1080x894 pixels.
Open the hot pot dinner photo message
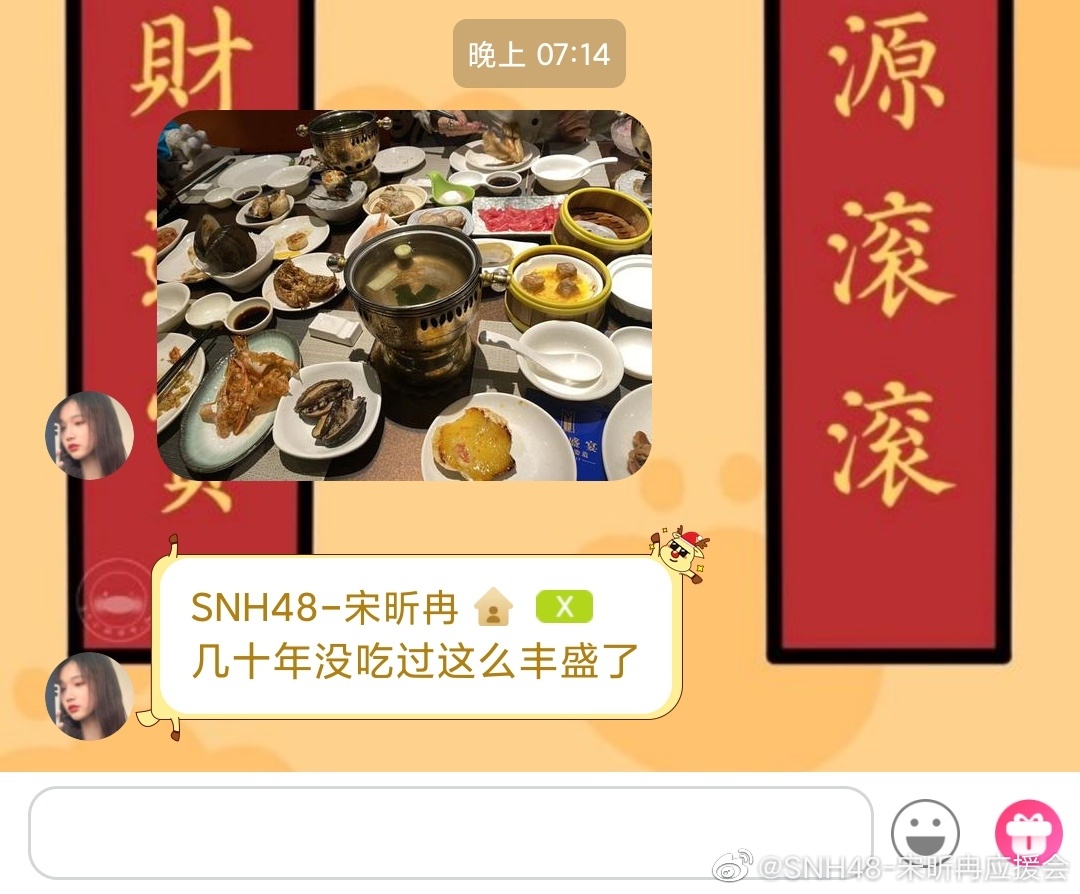404,295
